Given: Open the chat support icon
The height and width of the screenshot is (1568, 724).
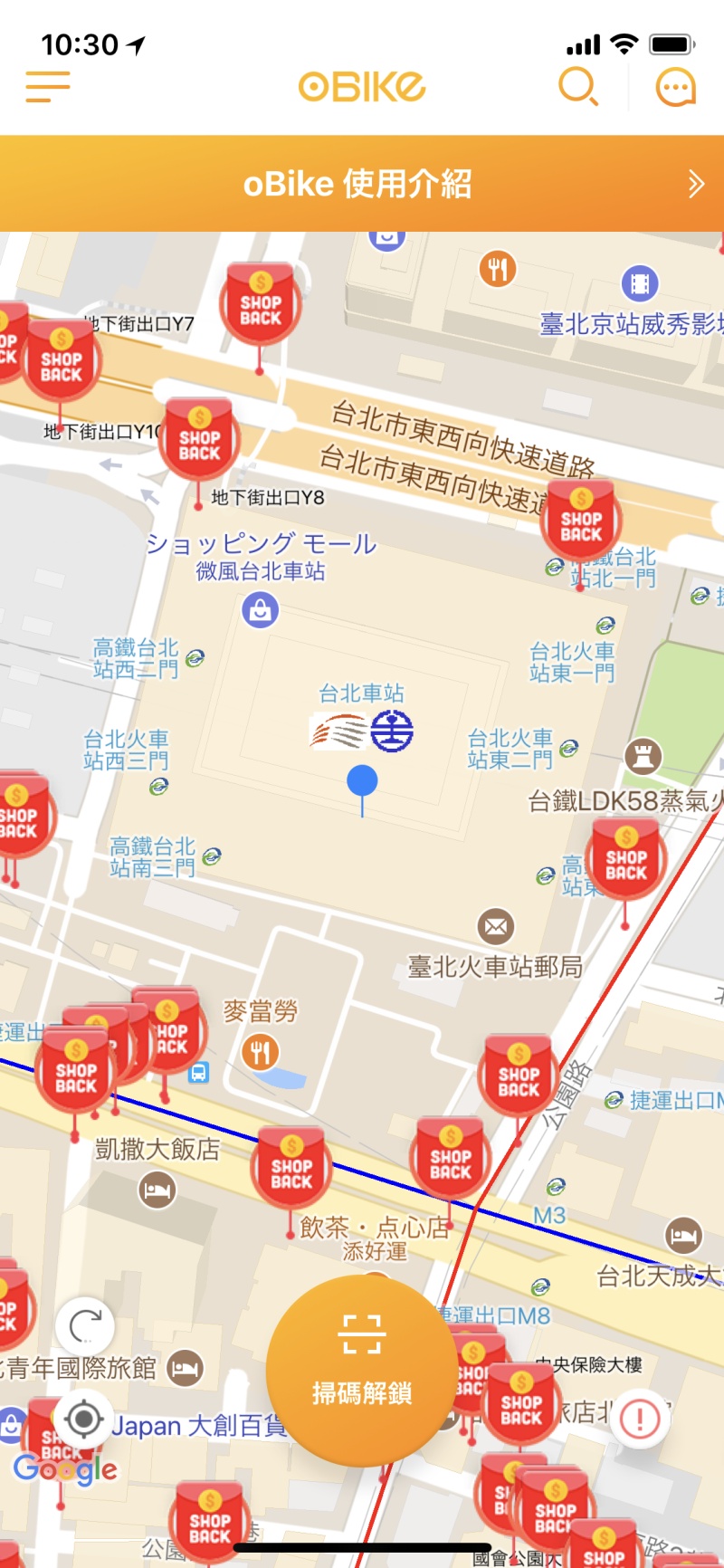Looking at the screenshot, I should [x=675, y=88].
